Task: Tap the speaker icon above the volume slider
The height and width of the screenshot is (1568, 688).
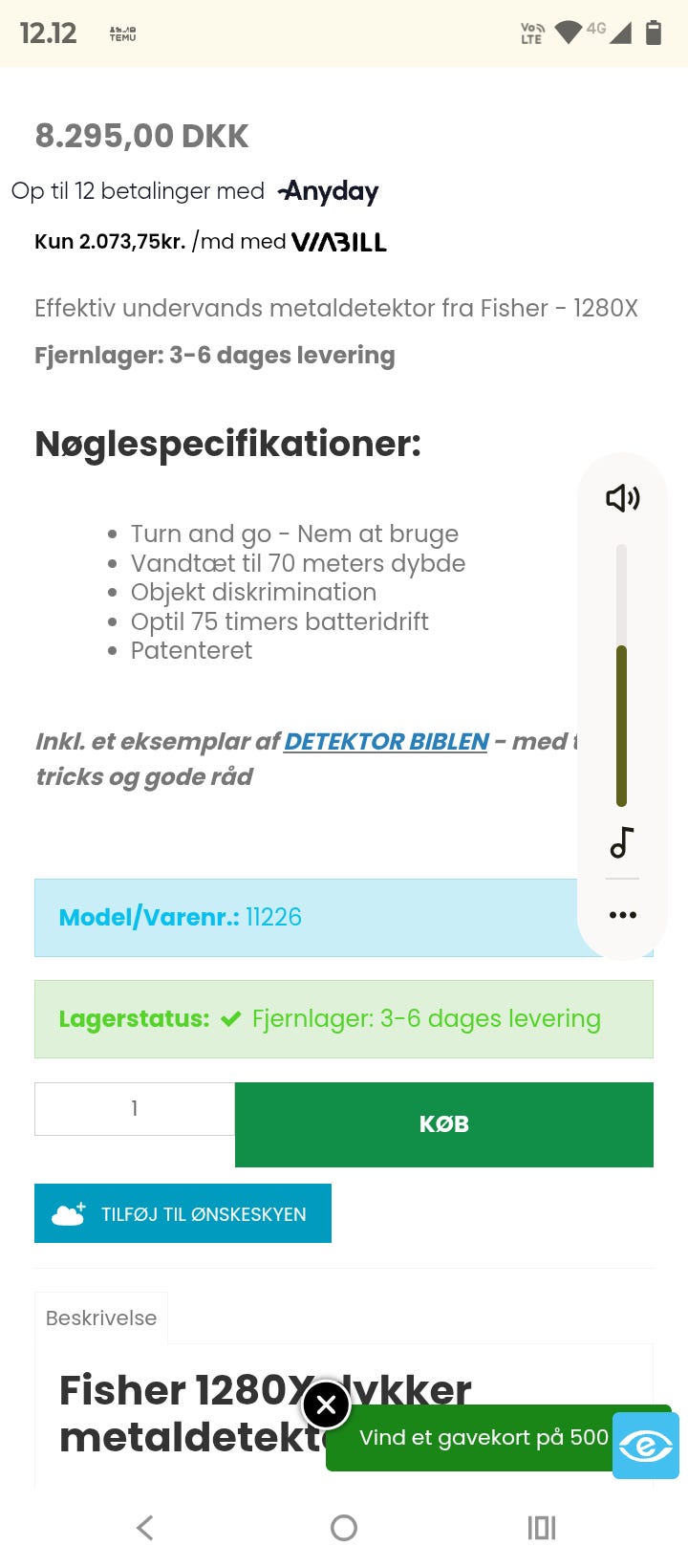Action: 622,497
